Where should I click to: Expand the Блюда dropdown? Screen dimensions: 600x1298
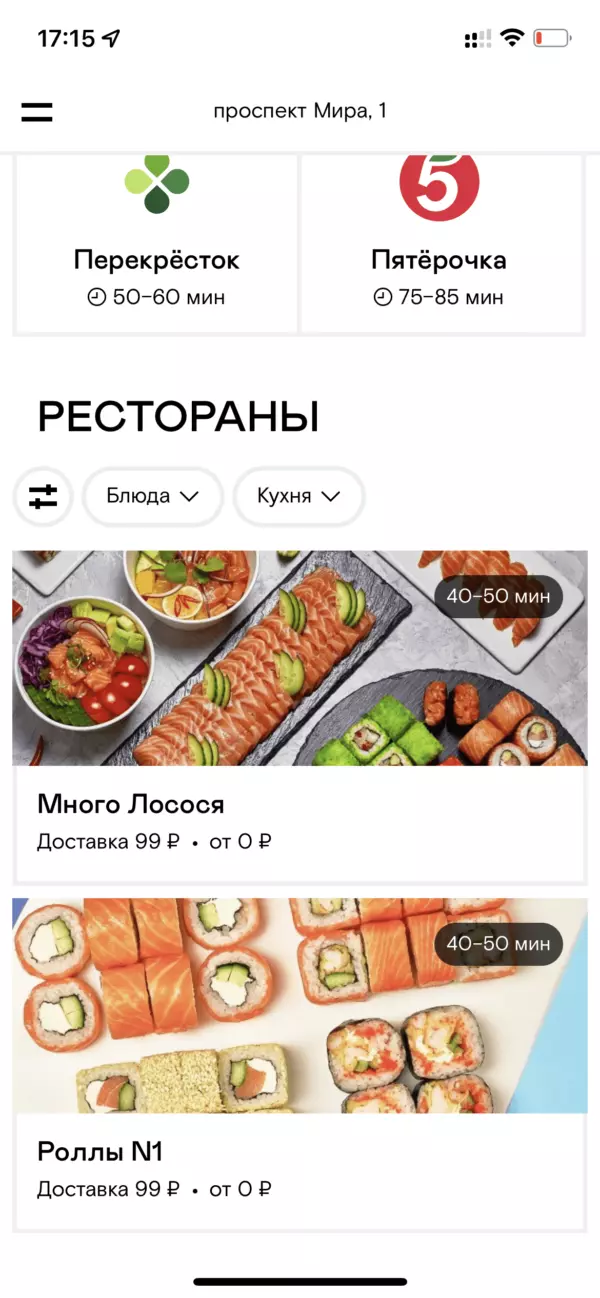152,496
